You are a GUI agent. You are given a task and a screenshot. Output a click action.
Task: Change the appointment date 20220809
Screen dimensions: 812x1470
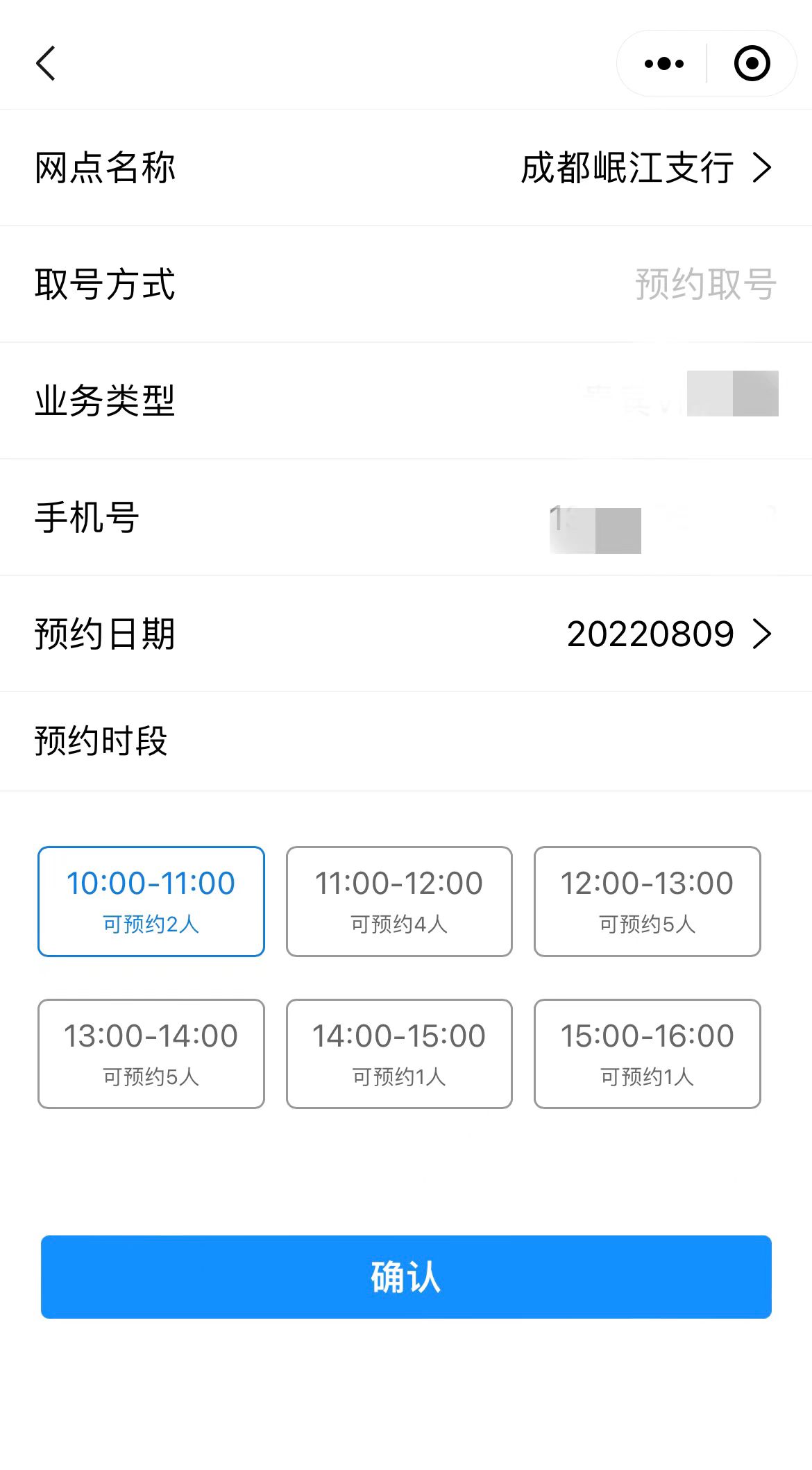[x=406, y=634]
